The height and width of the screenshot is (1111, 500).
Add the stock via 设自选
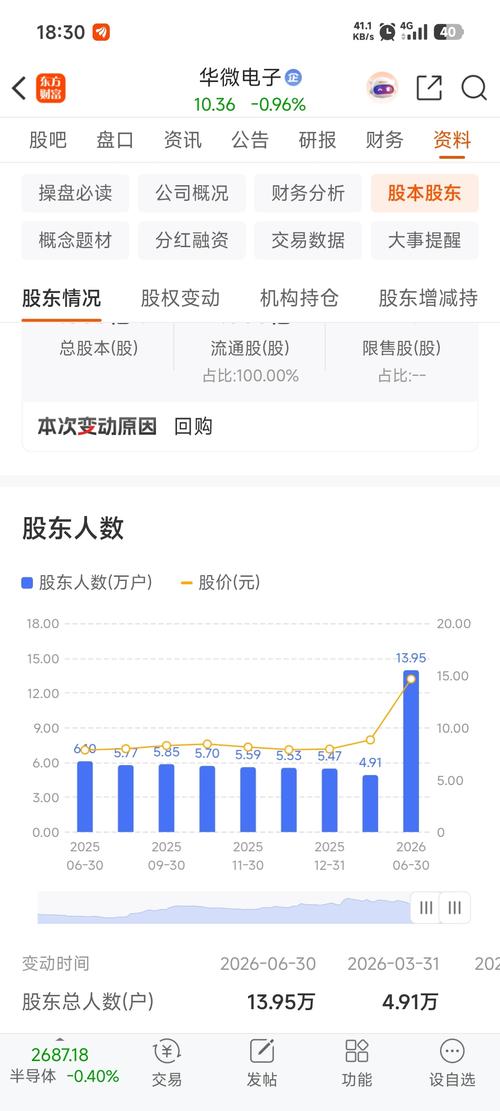[452, 1064]
